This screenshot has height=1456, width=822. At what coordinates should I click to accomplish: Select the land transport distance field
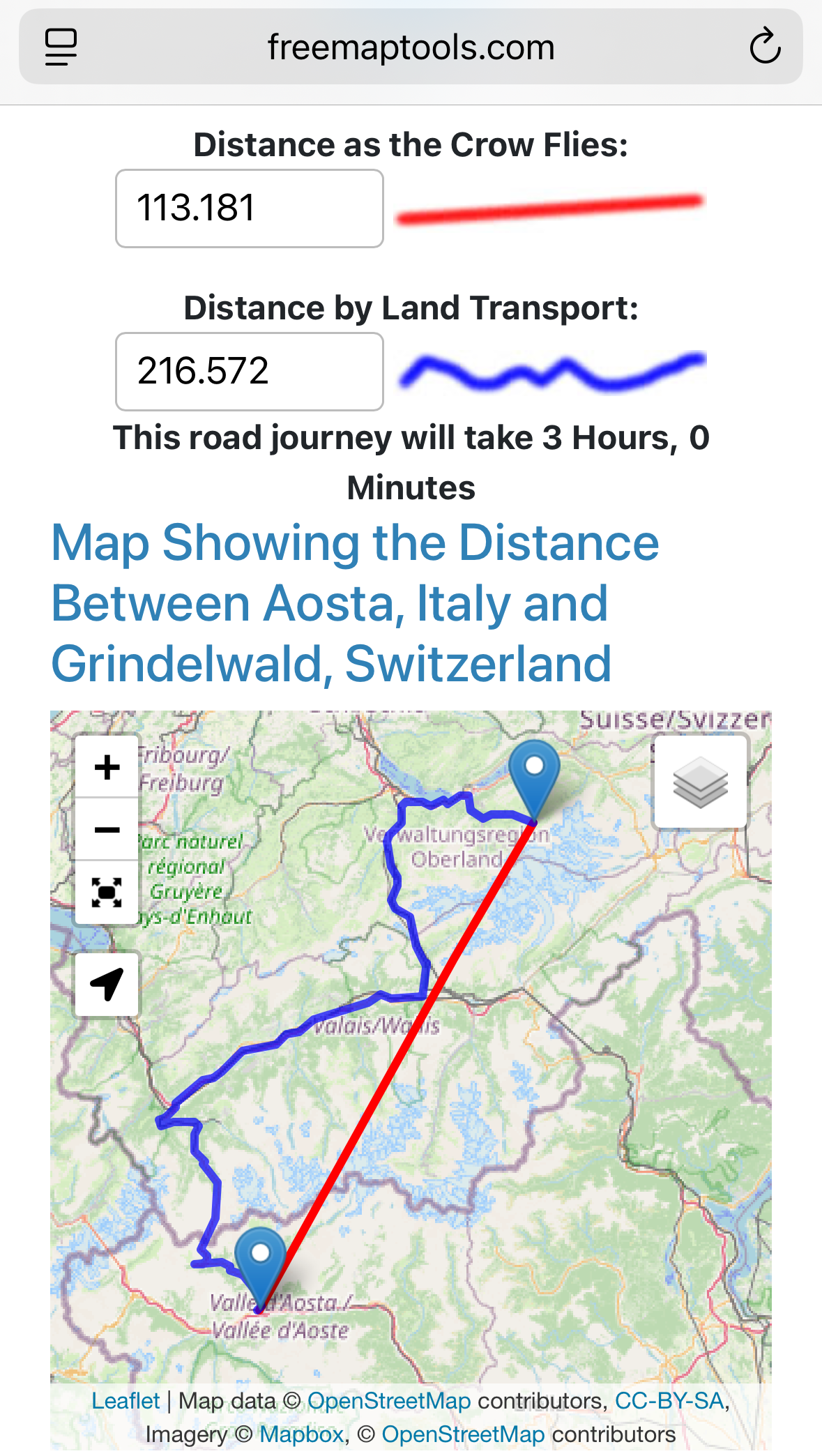point(250,372)
